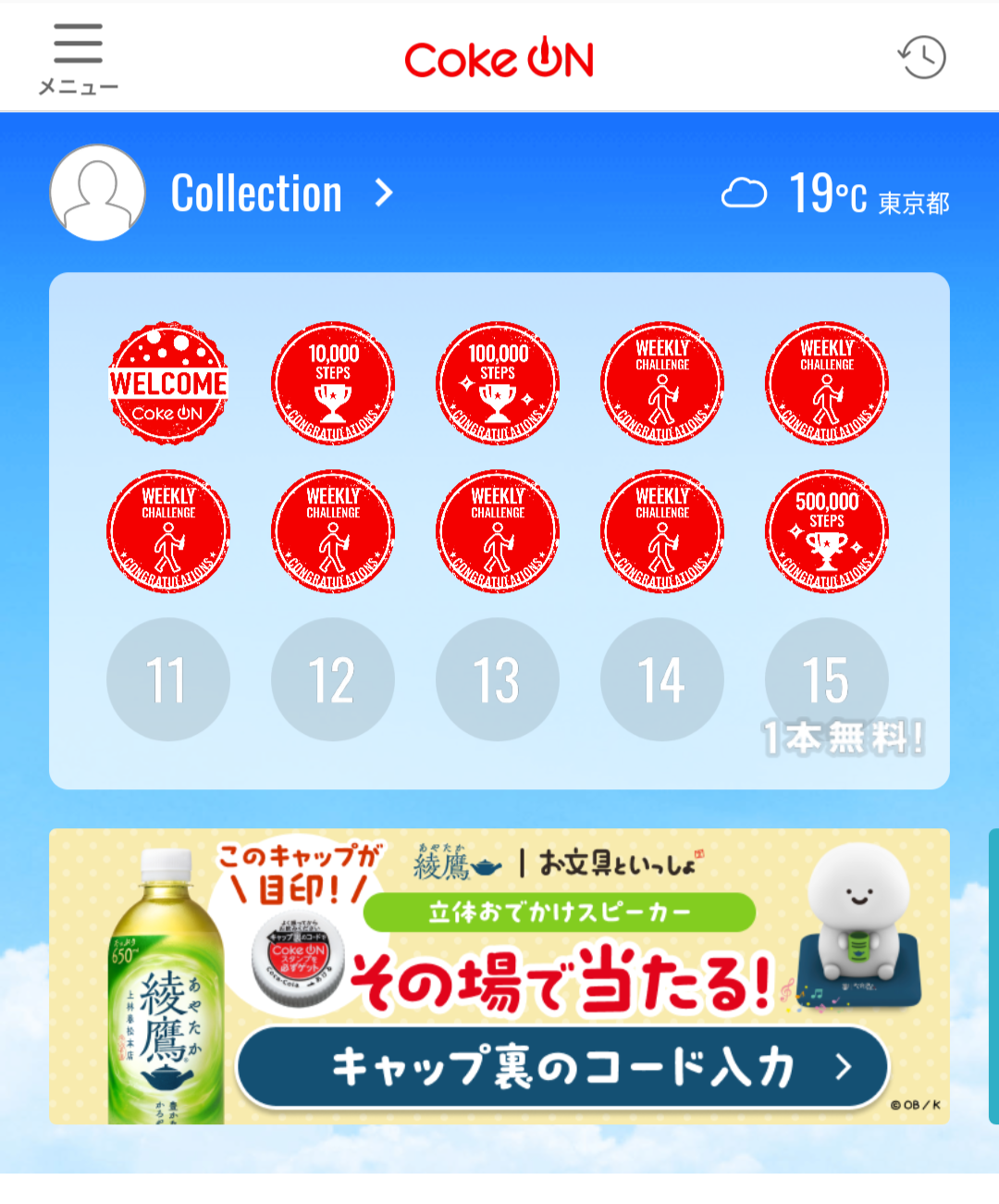Open the history clock icon
The width and height of the screenshot is (999, 1204).
pyautogui.click(x=922, y=57)
